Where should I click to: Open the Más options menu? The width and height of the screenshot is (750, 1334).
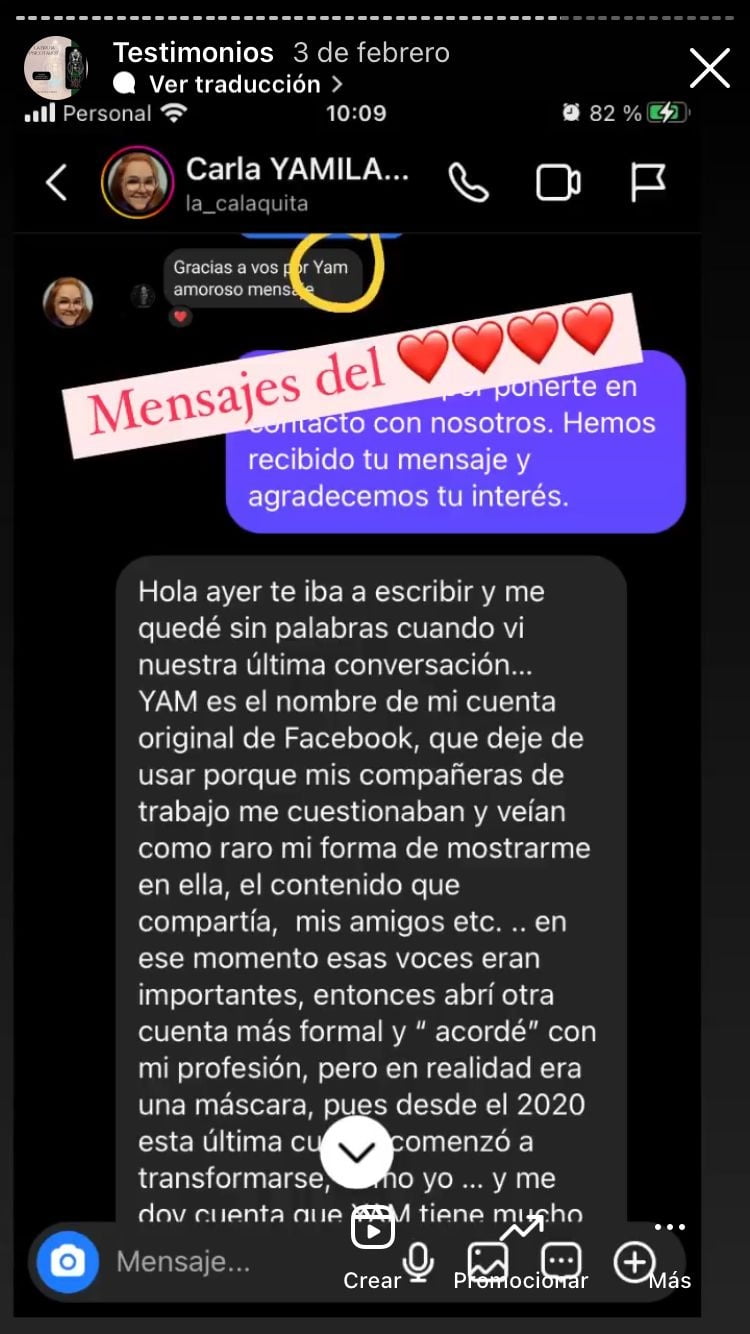pyautogui.click(x=670, y=1255)
